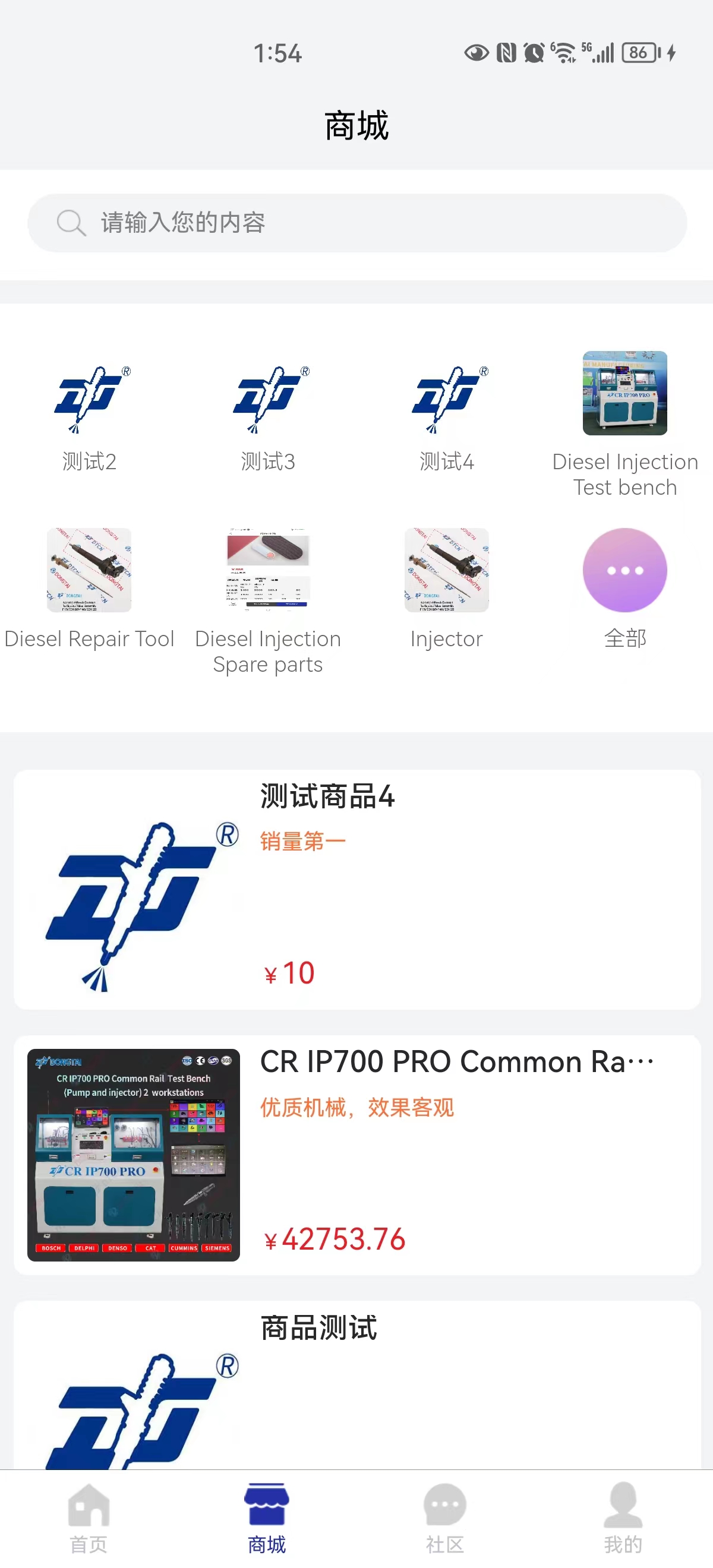Tap the 商城 tab
The width and height of the screenshot is (713, 1568).
click(267, 1518)
